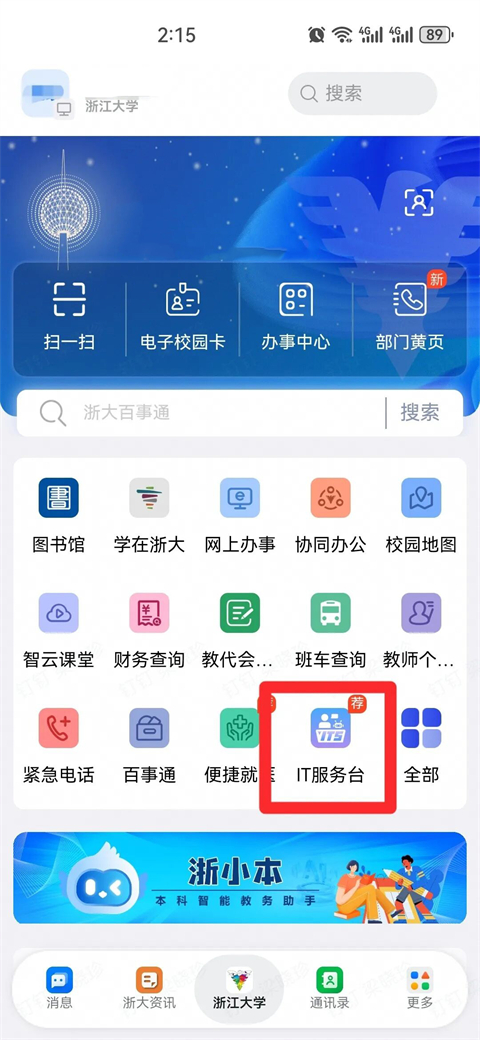Open 财务查询

pyautogui.click(x=149, y=631)
